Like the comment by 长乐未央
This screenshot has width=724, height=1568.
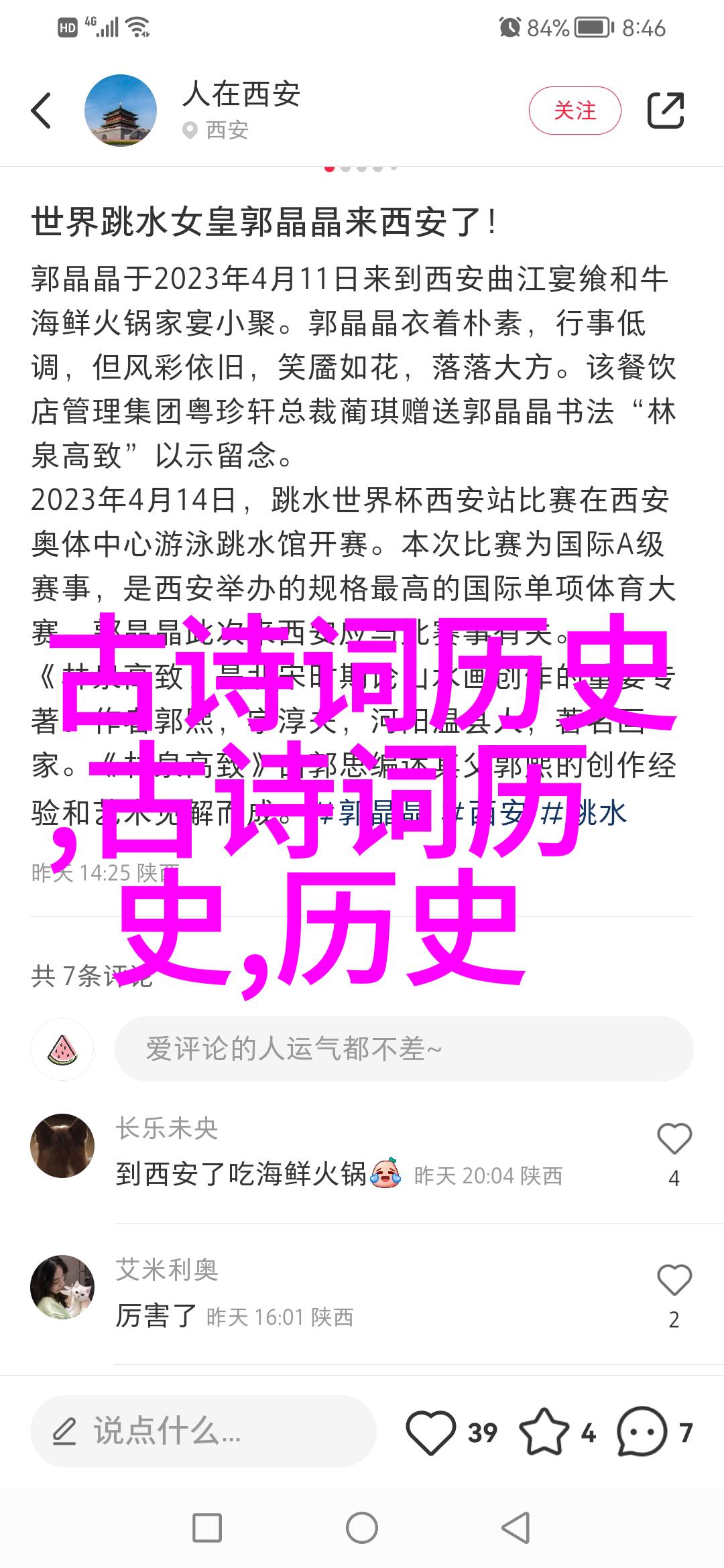click(674, 1139)
